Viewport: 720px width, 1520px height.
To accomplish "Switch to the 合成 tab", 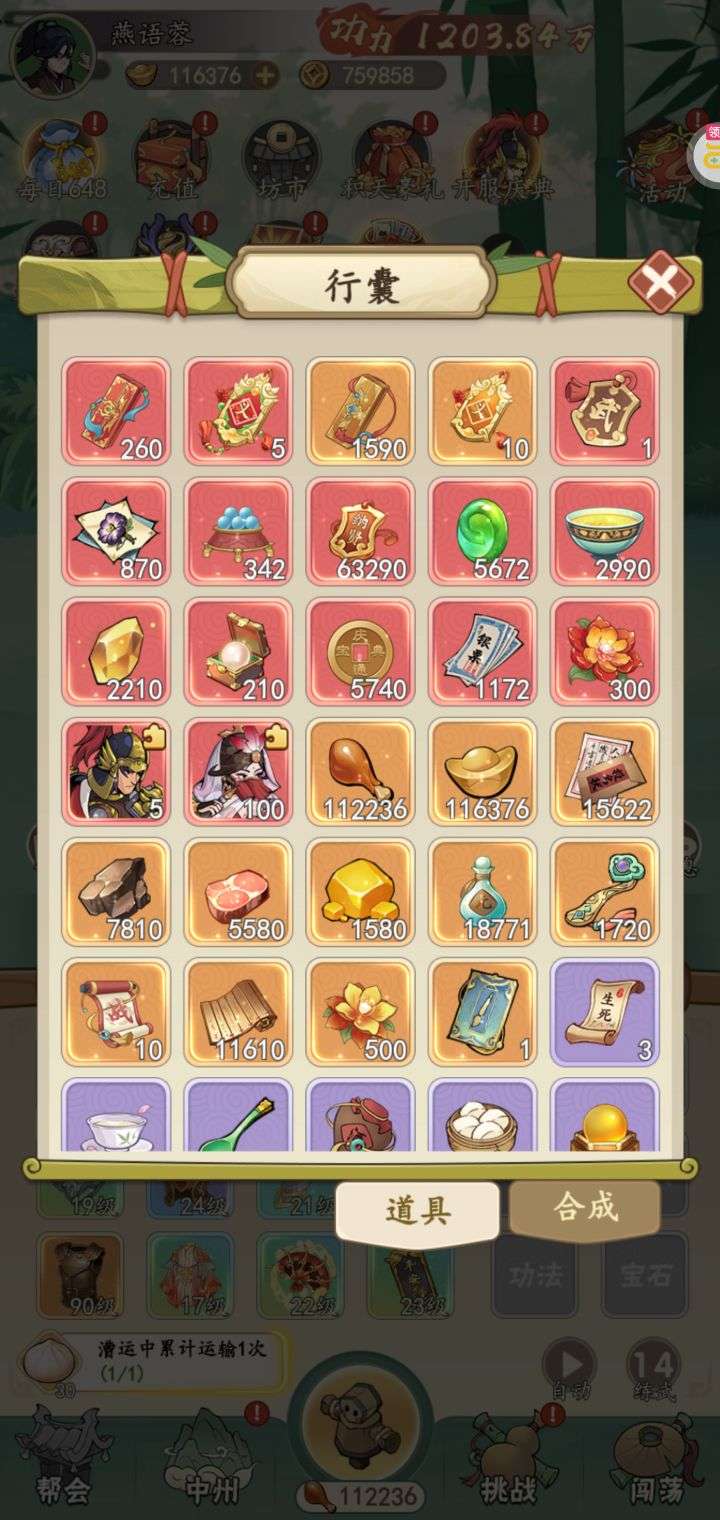I will pos(585,1209).
